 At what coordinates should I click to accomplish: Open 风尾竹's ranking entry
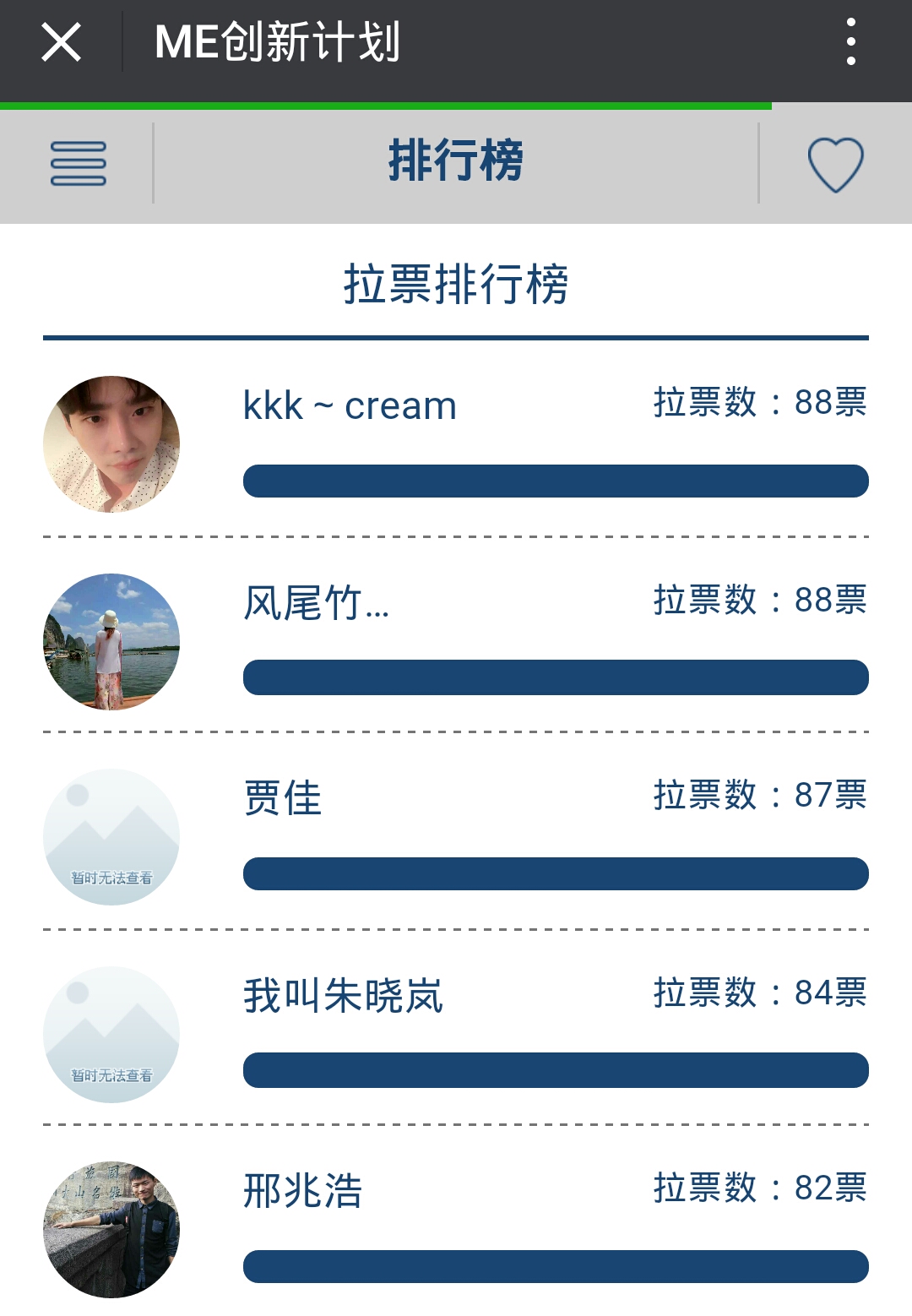click(317, 603)
